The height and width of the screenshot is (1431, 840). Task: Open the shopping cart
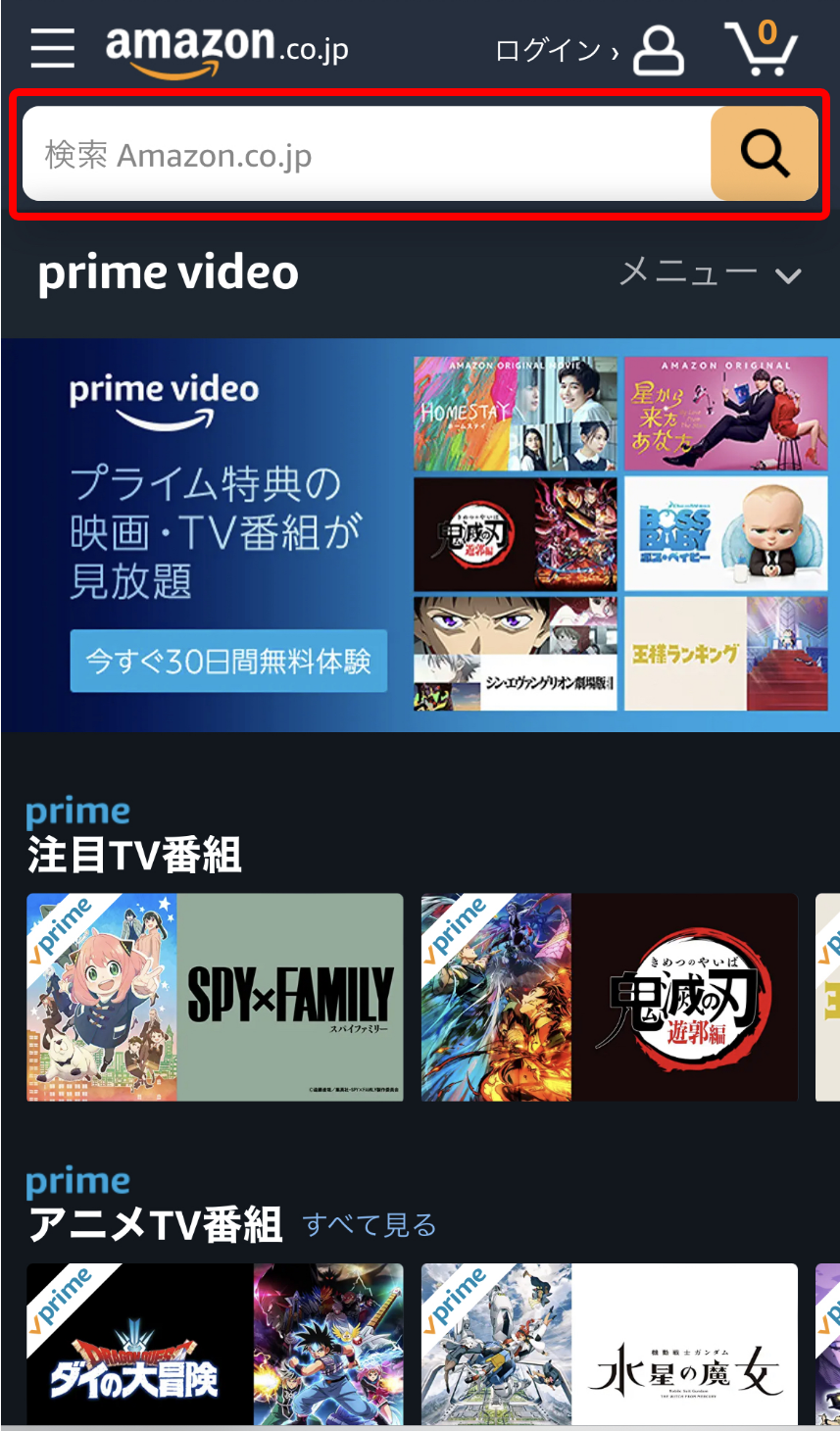(x=762, y=48)
